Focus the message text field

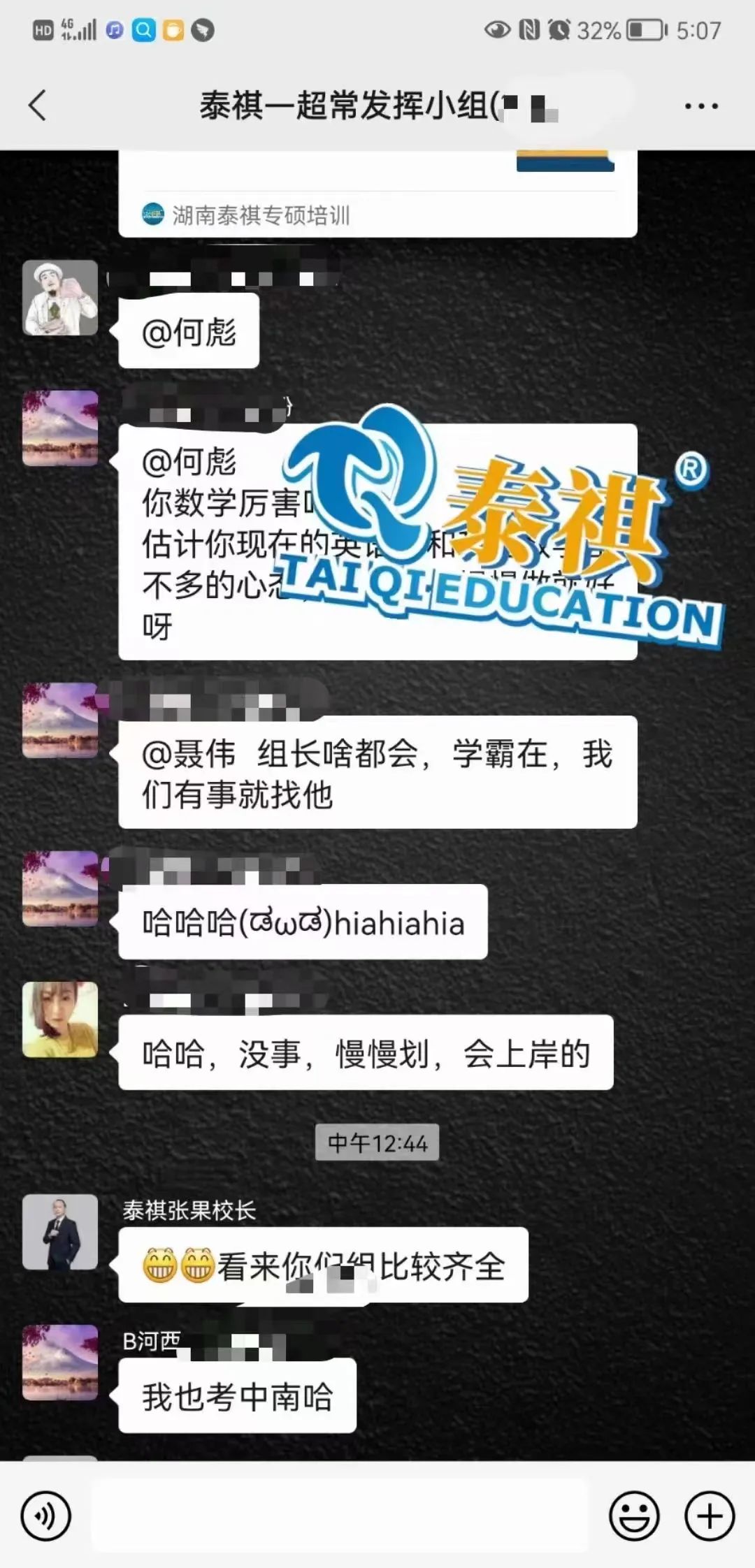pyautogui.click(x=340, y=1516)
